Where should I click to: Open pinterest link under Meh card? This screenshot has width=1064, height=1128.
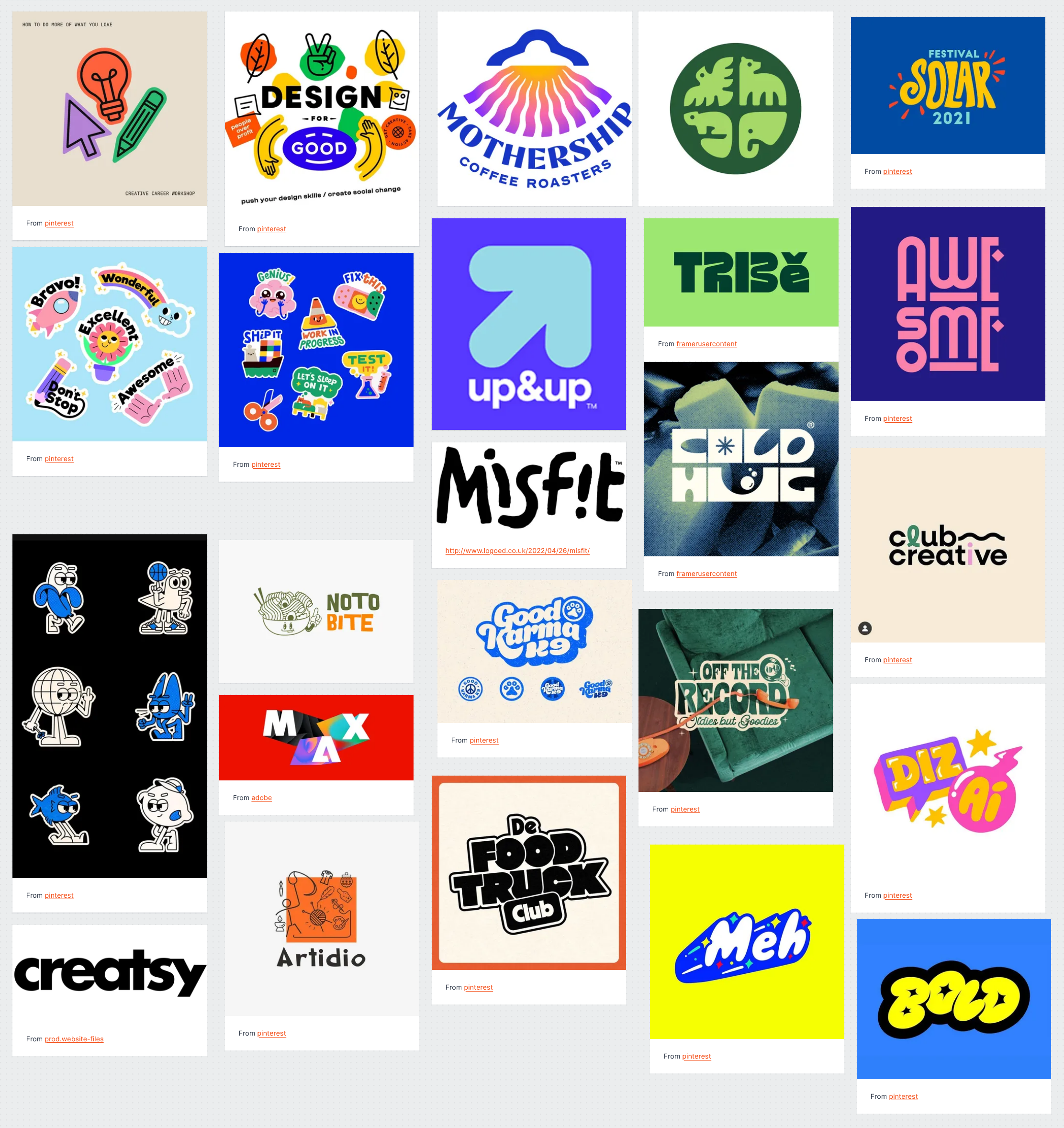point(696,1057)
